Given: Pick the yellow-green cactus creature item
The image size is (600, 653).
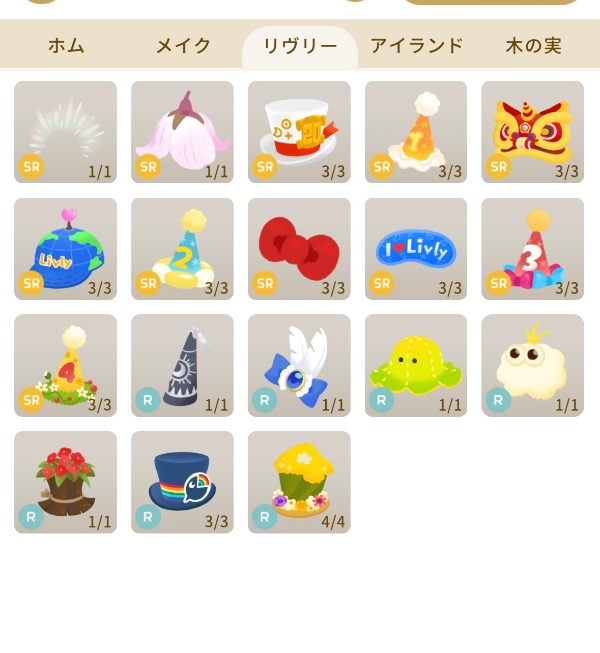Looking at the screenshot, I should 415,366.
